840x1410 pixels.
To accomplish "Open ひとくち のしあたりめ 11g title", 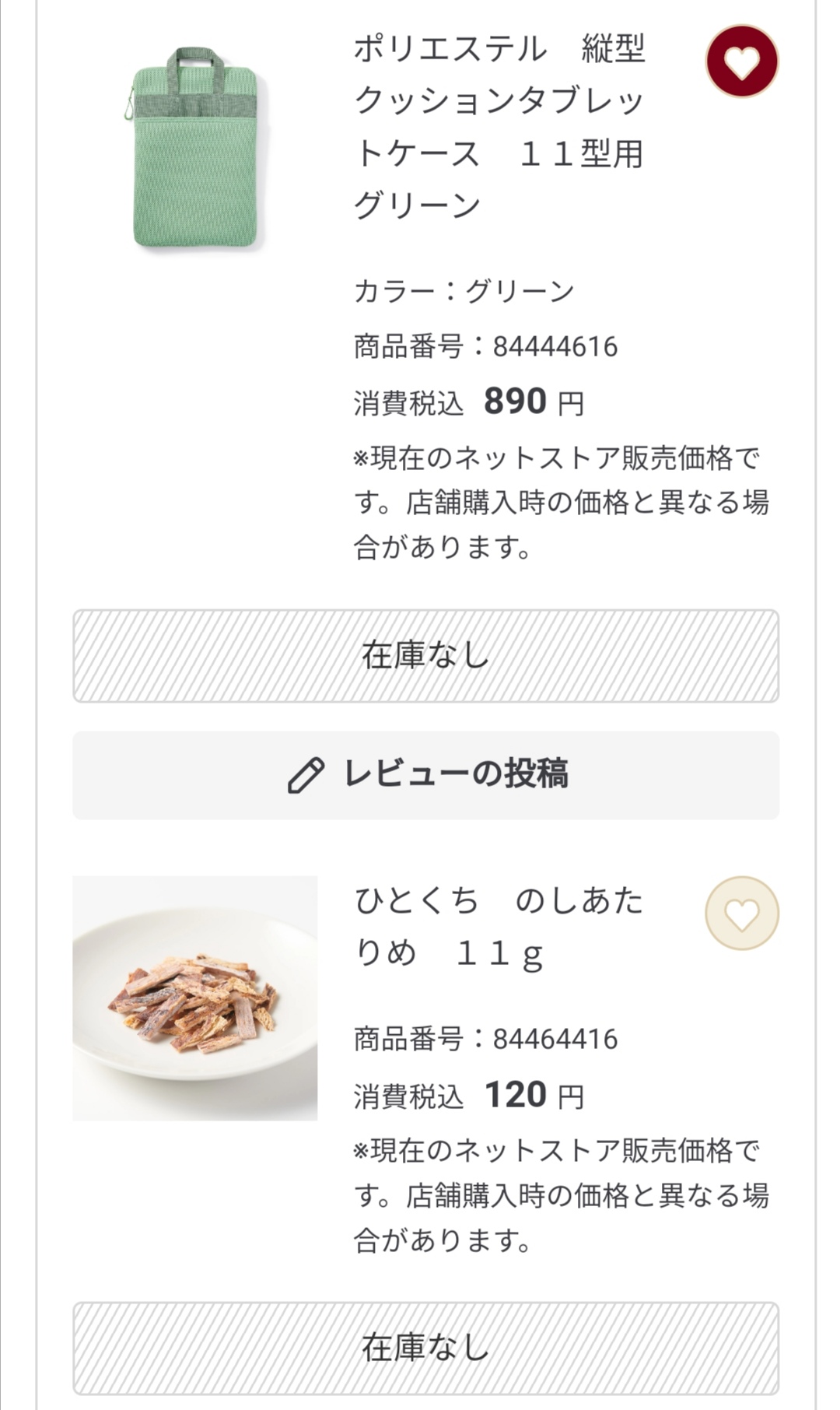I will click(x=499, y=927).
